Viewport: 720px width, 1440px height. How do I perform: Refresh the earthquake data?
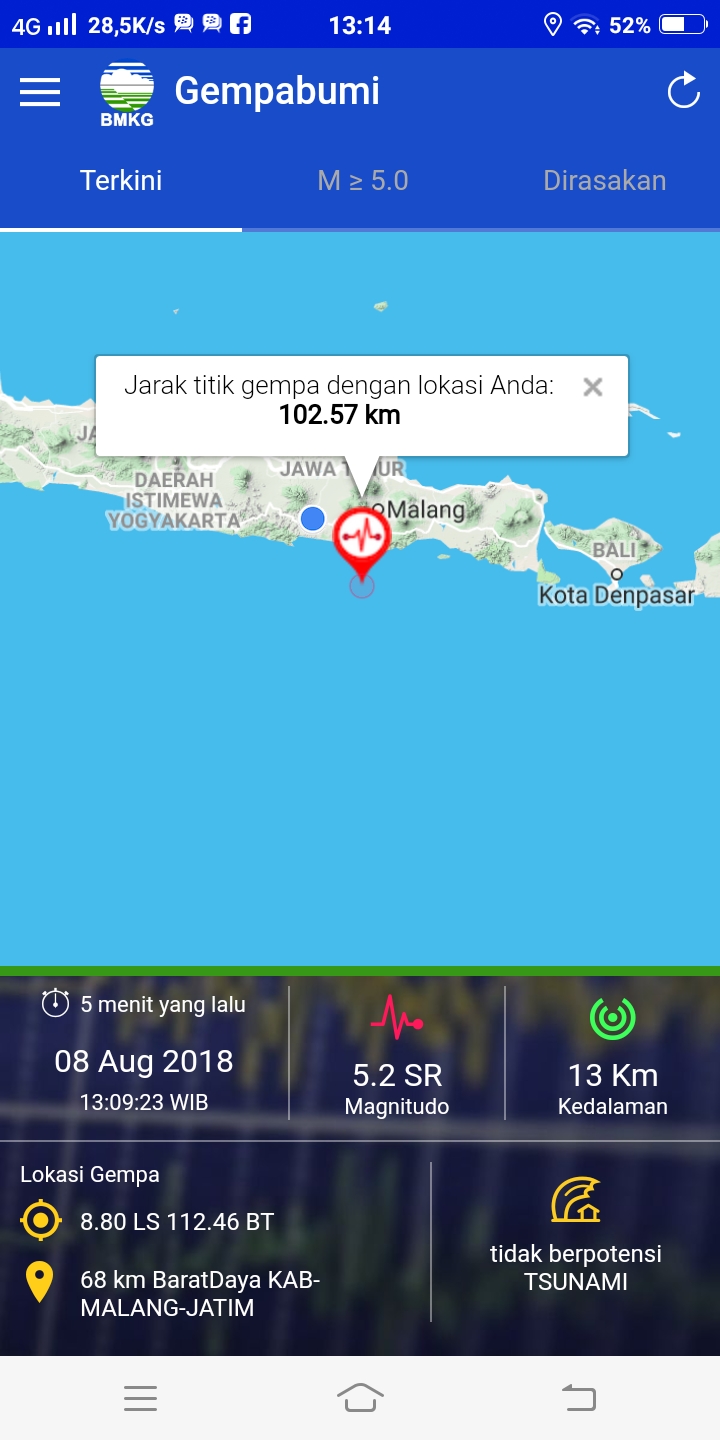tap(684, 91)
